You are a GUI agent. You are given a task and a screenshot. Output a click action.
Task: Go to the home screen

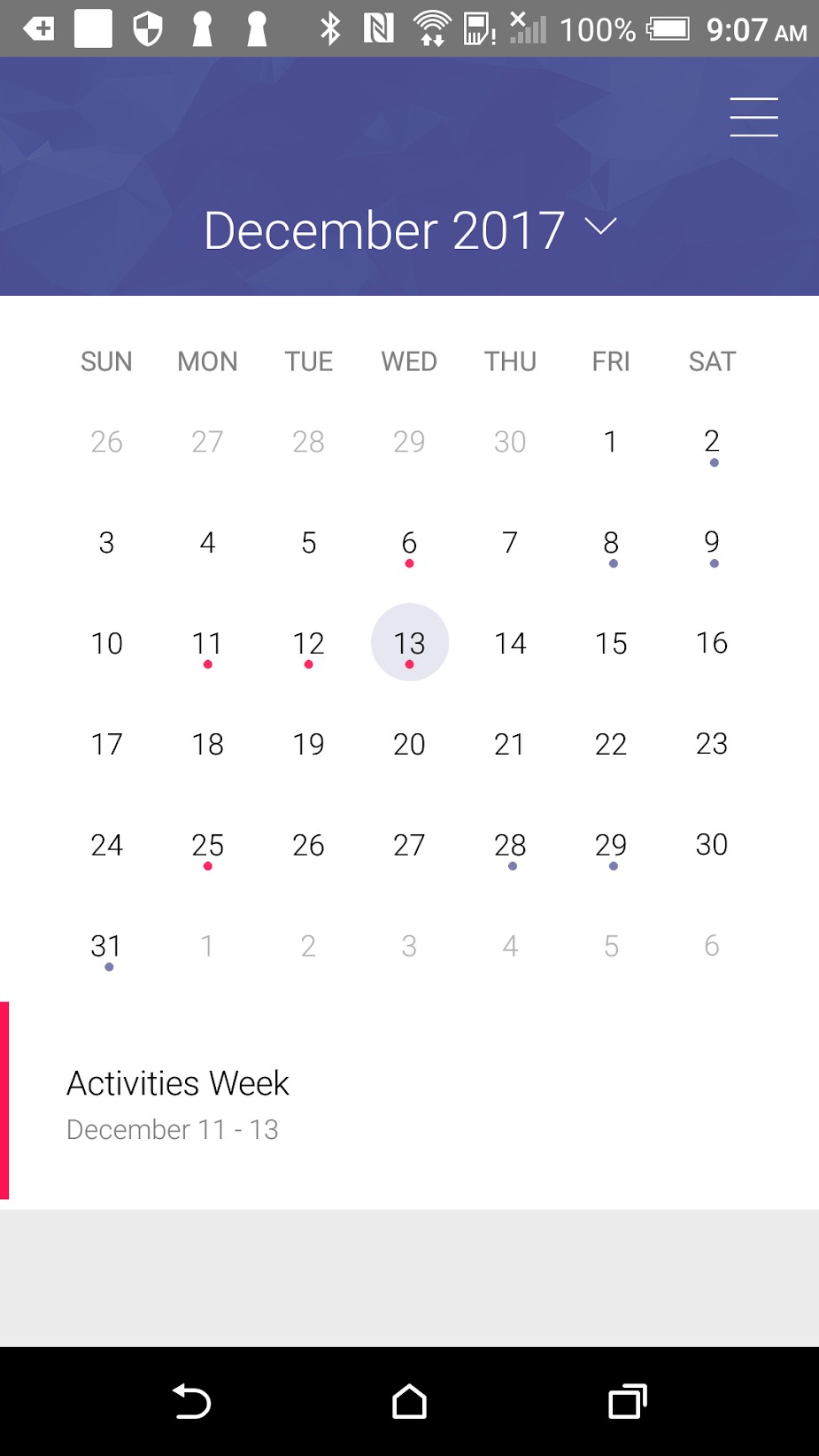coord(409,1402)
